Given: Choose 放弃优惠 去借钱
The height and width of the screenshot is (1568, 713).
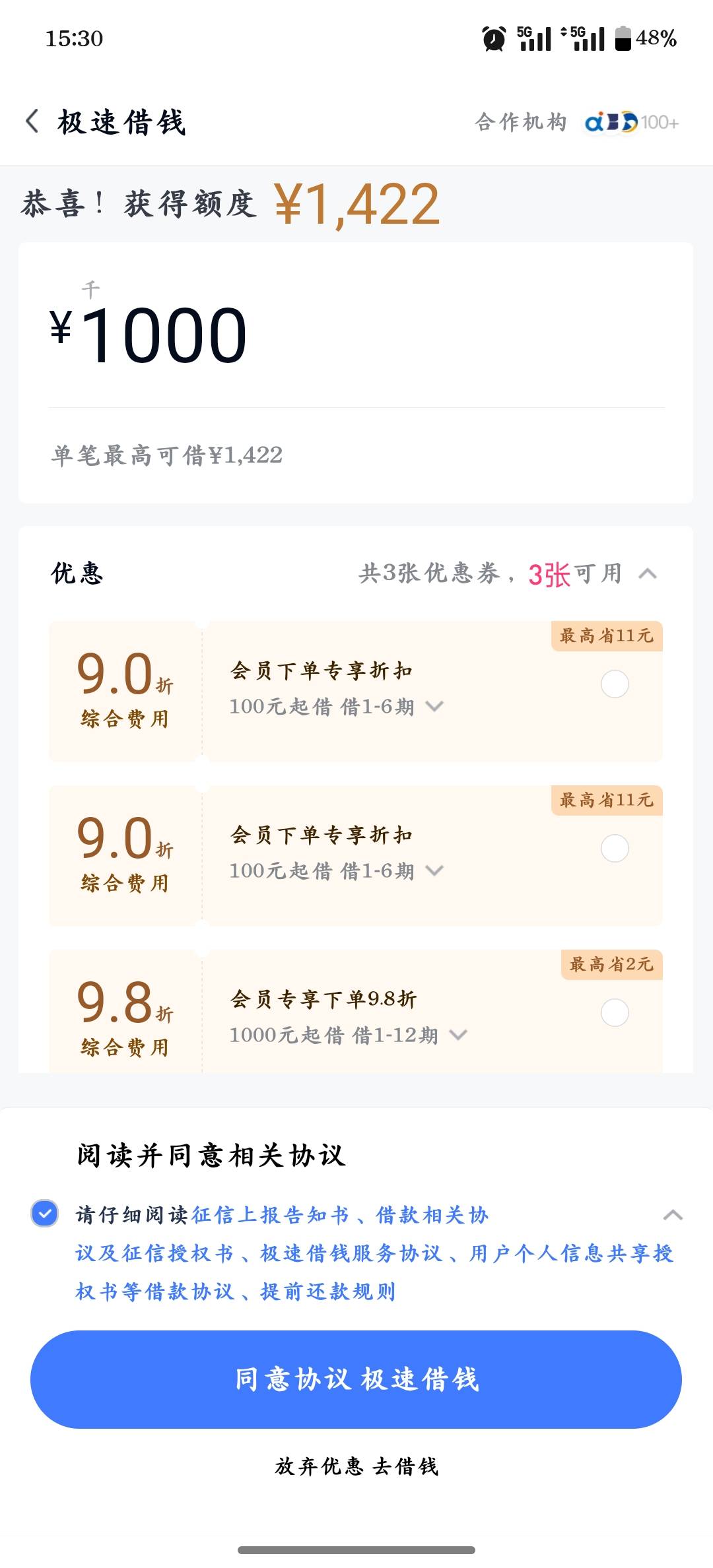Looking at the screenshot, I should 356,1466.
